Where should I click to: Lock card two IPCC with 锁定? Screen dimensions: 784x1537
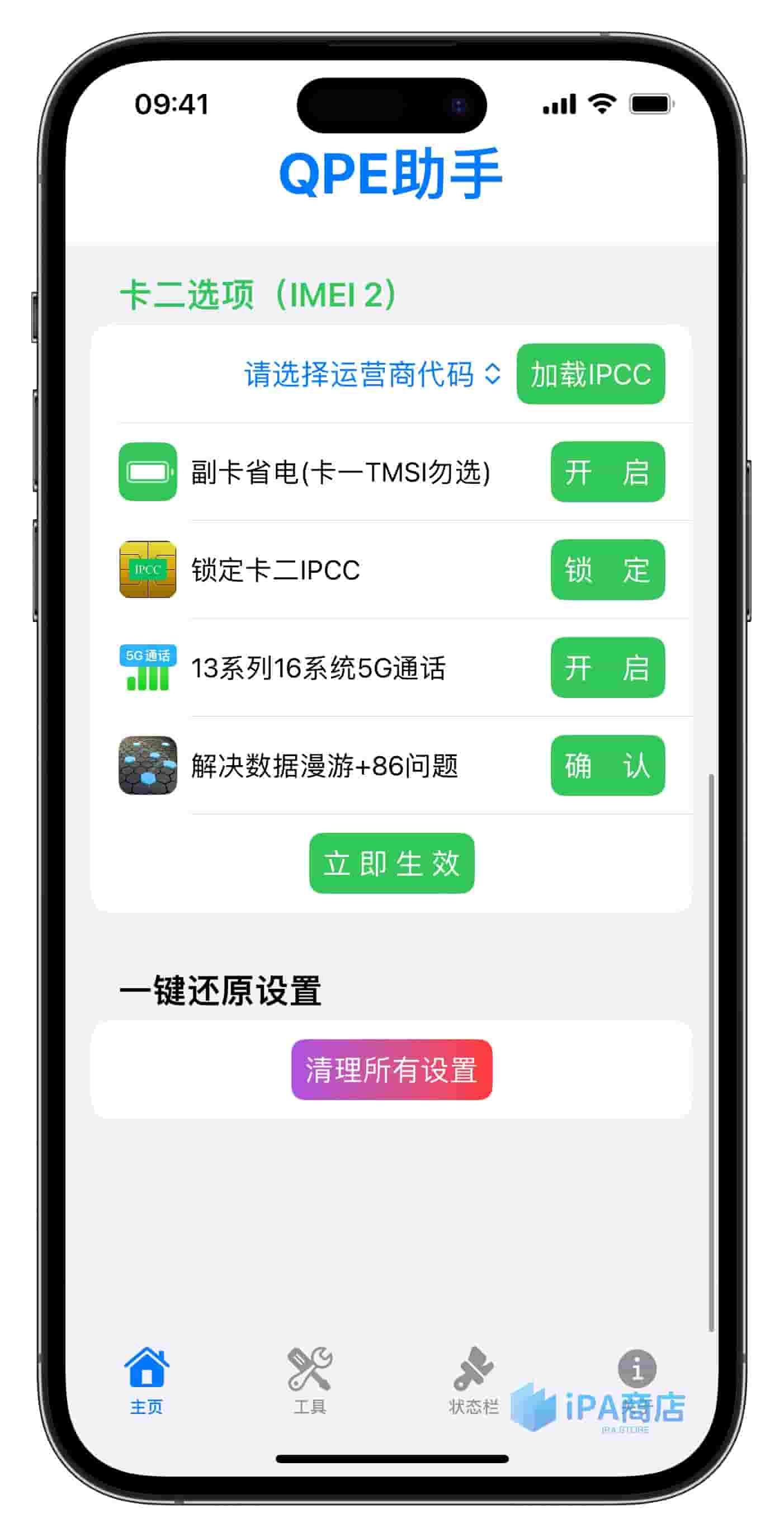click(x=607, y=570)
